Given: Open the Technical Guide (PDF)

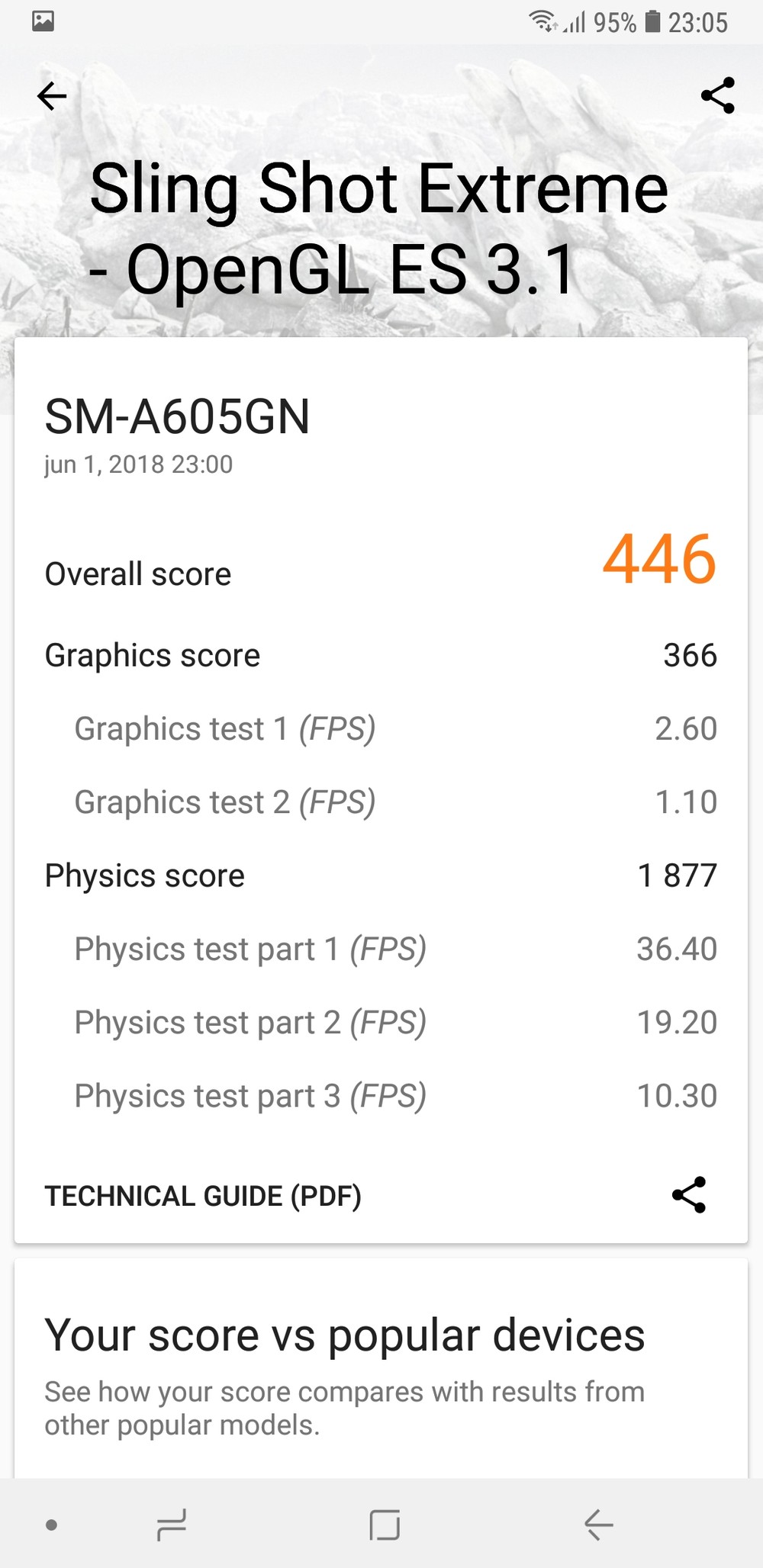Looking at the screenshot, I should [203, 1196].
